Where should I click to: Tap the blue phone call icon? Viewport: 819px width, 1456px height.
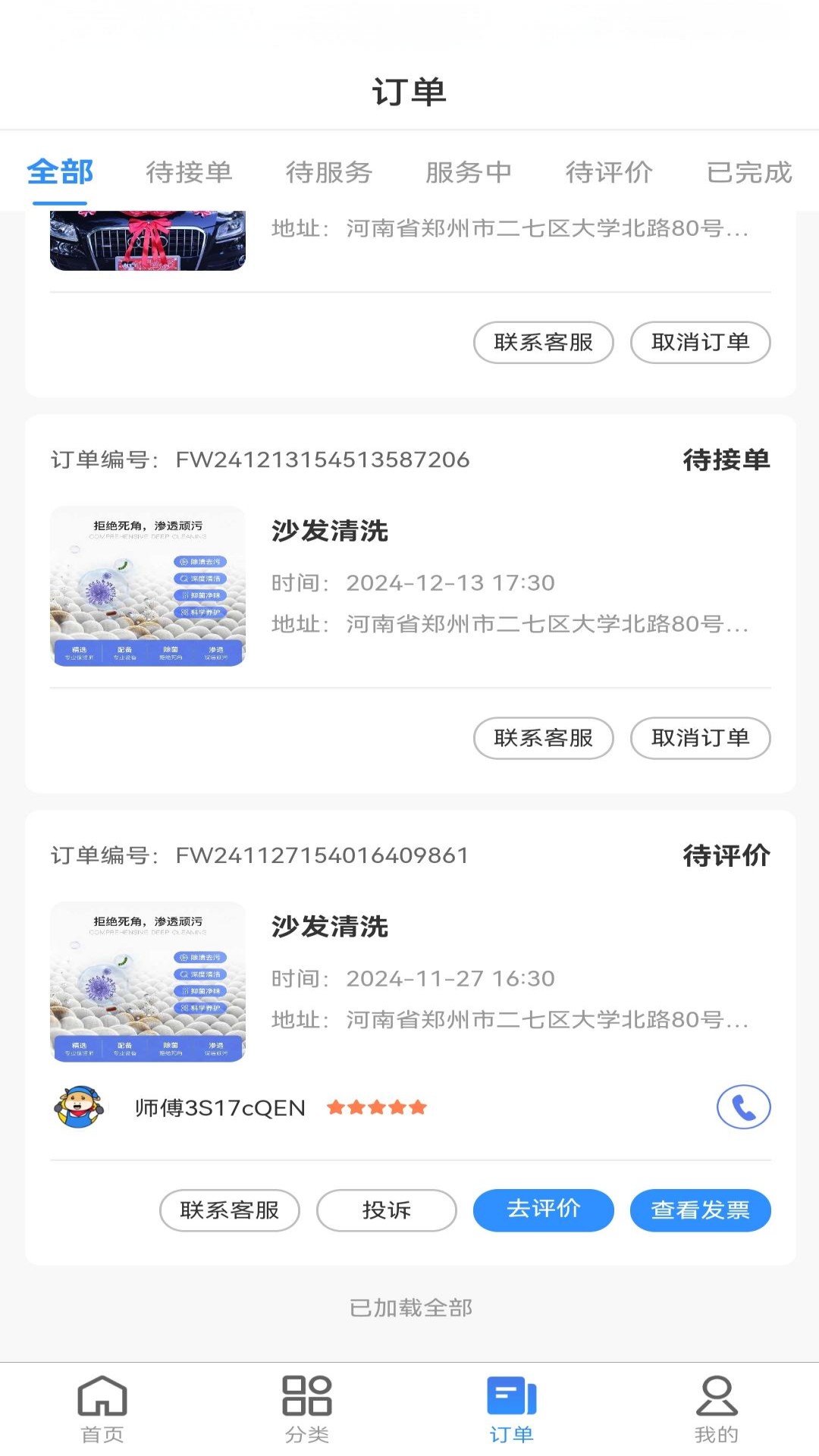[743, 1107]
